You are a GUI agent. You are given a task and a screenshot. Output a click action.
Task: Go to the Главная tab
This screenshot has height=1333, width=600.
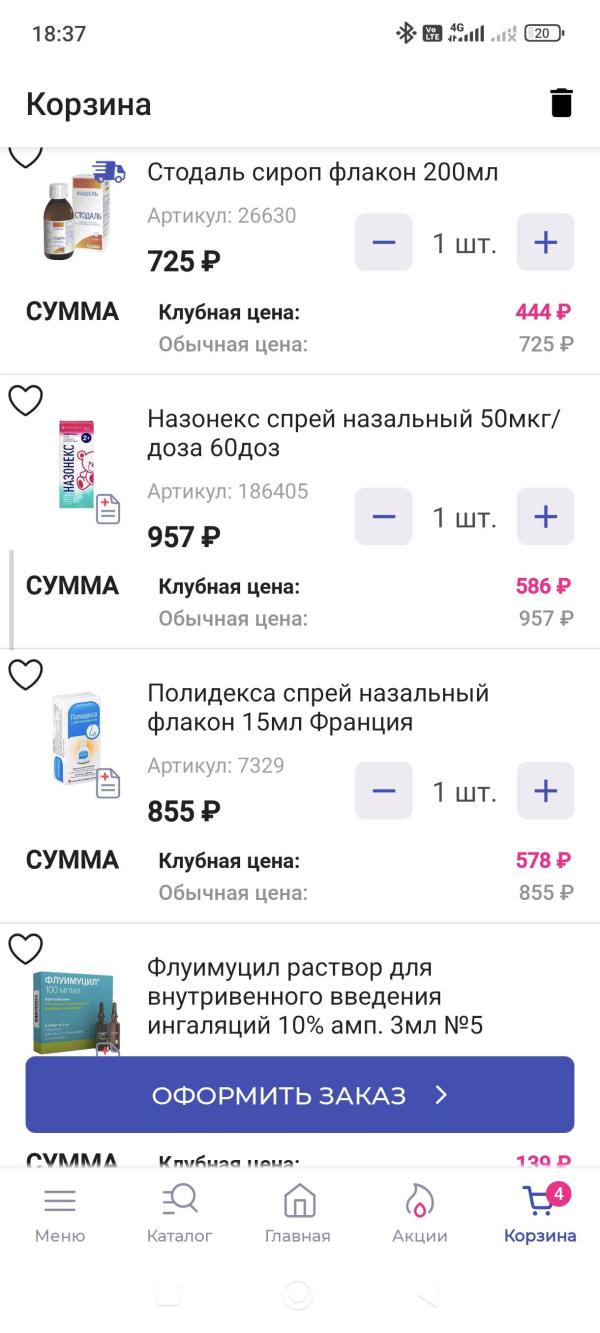(298, 1213)
